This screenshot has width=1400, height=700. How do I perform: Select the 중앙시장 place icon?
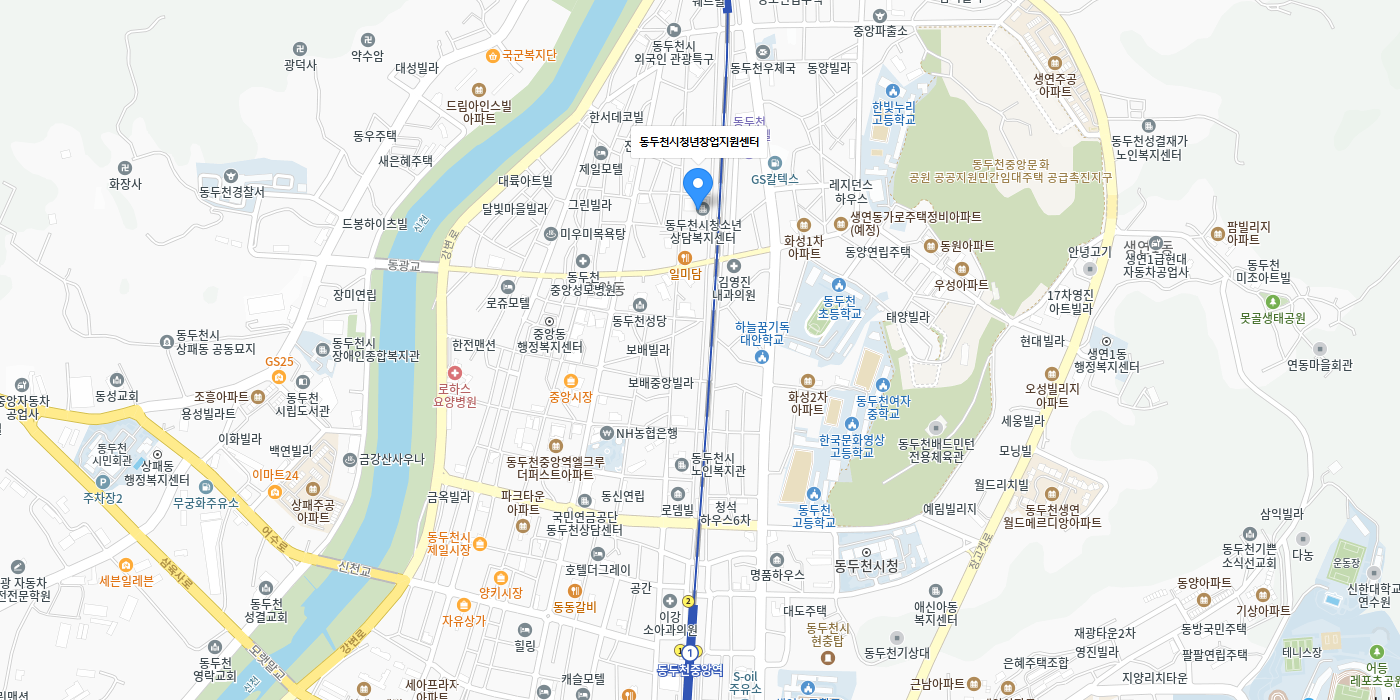coord(571,381)
